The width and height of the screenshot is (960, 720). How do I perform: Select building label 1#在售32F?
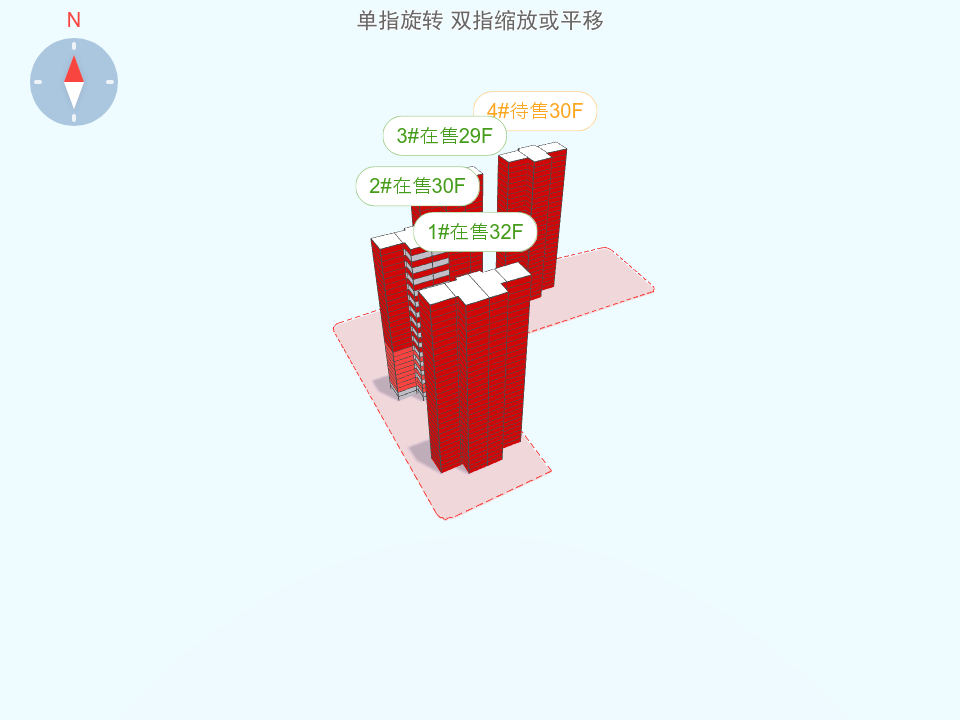[475, 232]
